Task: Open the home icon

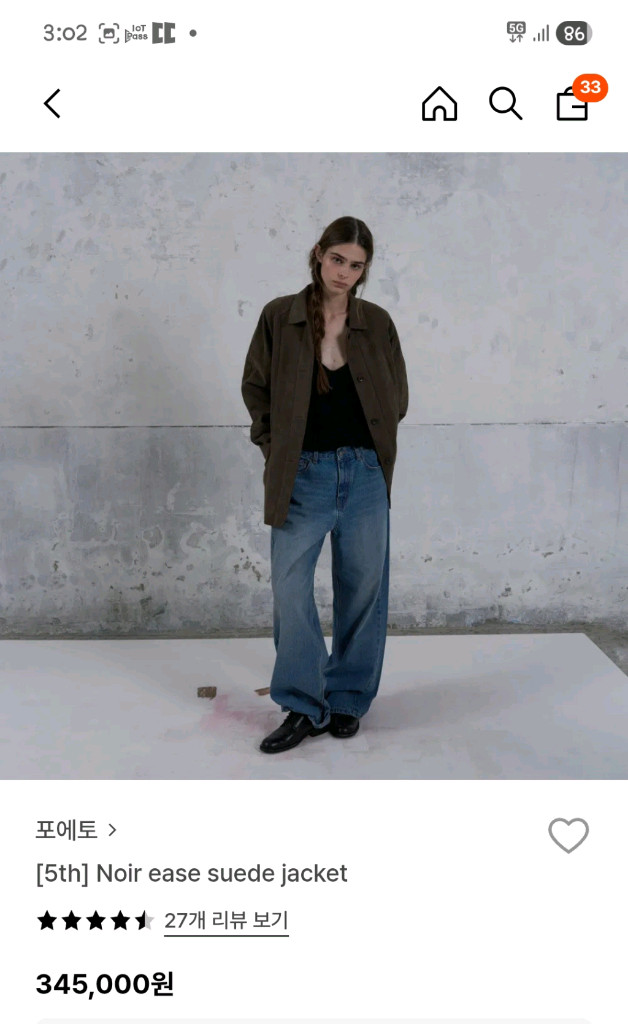Action: pyautogui.click(x=439, y=104)
